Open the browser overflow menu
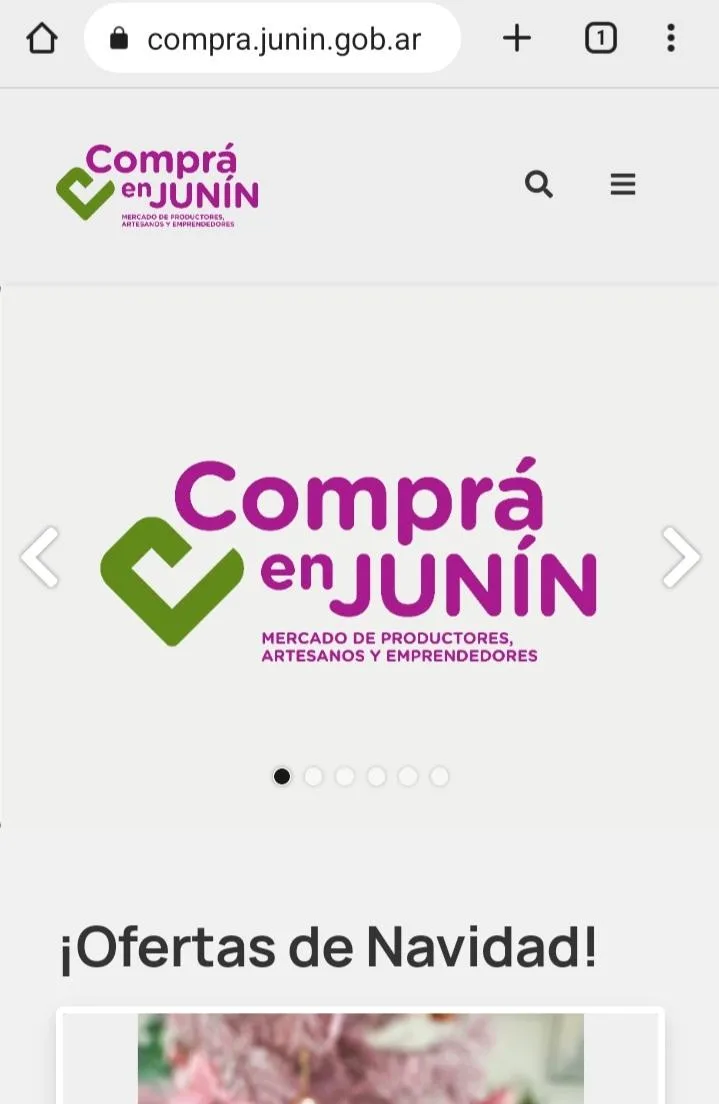719x1104 pixels. (671, 39)
